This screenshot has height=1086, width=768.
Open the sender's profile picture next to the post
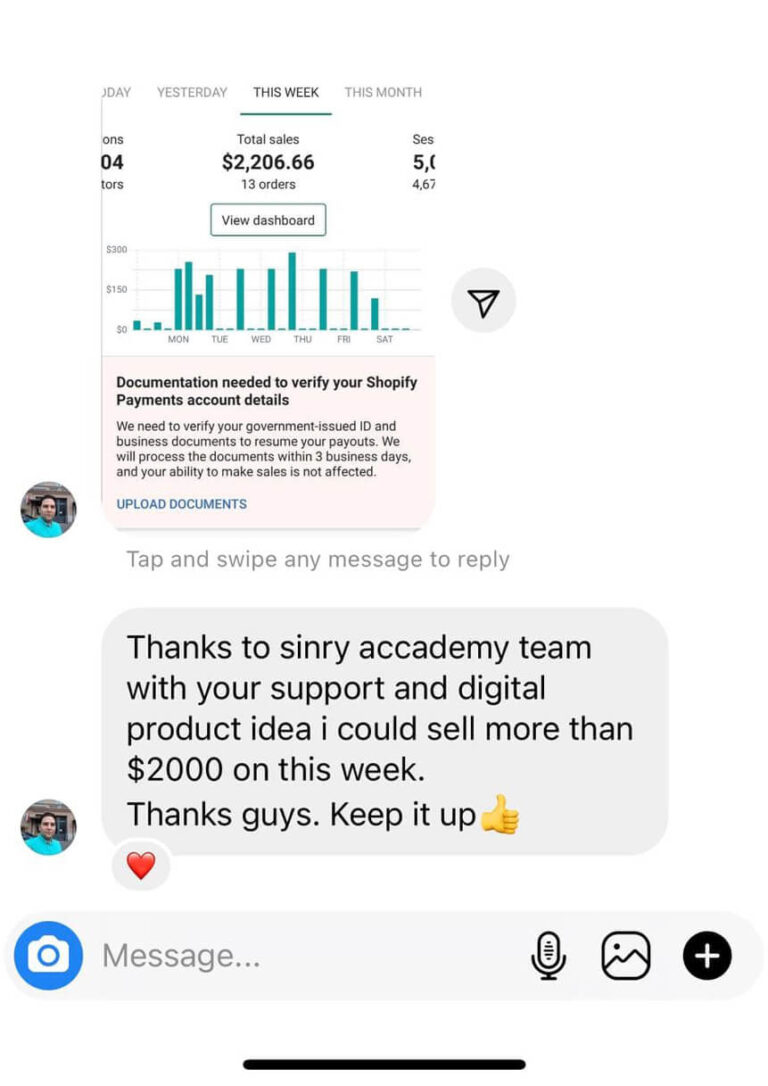pos(47,509)
